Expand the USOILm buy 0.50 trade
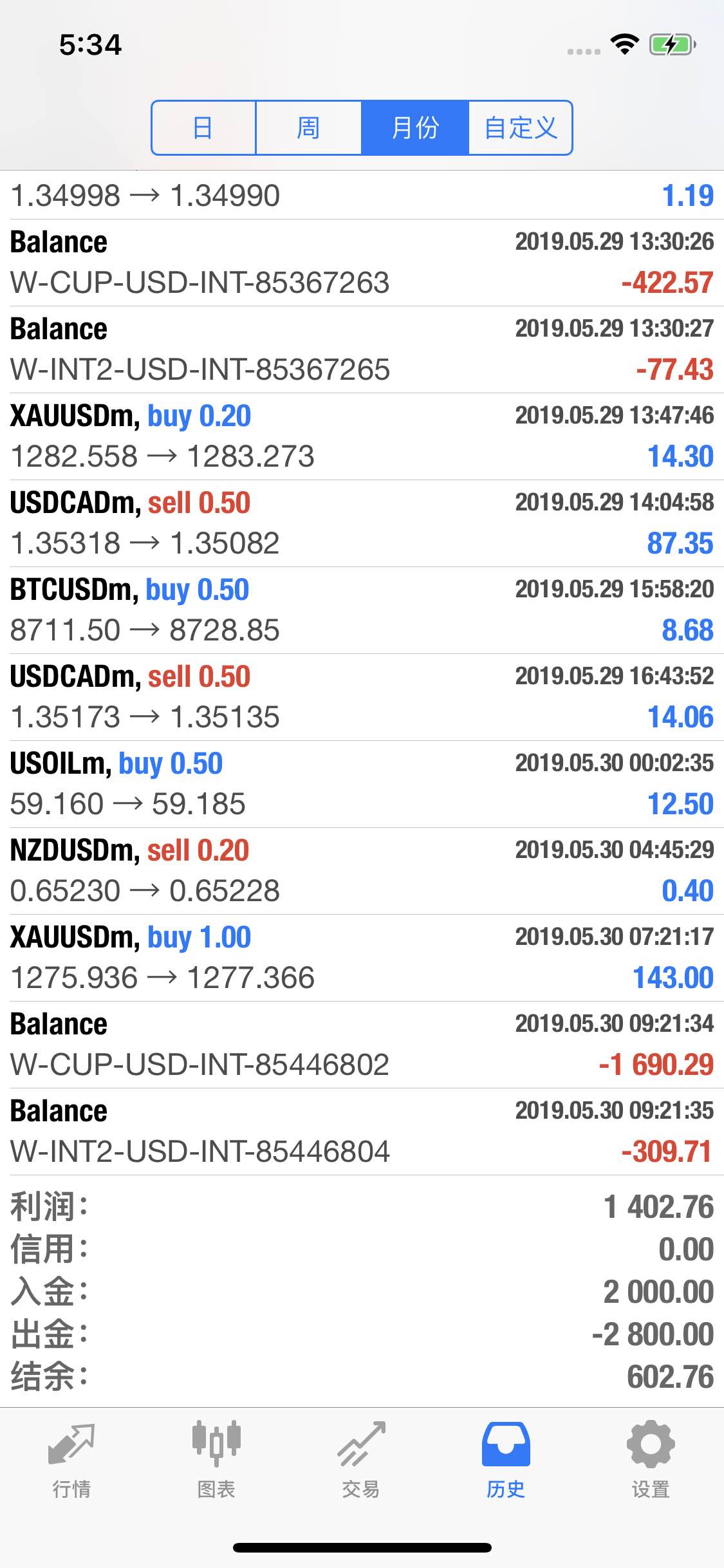 point(362,784)
